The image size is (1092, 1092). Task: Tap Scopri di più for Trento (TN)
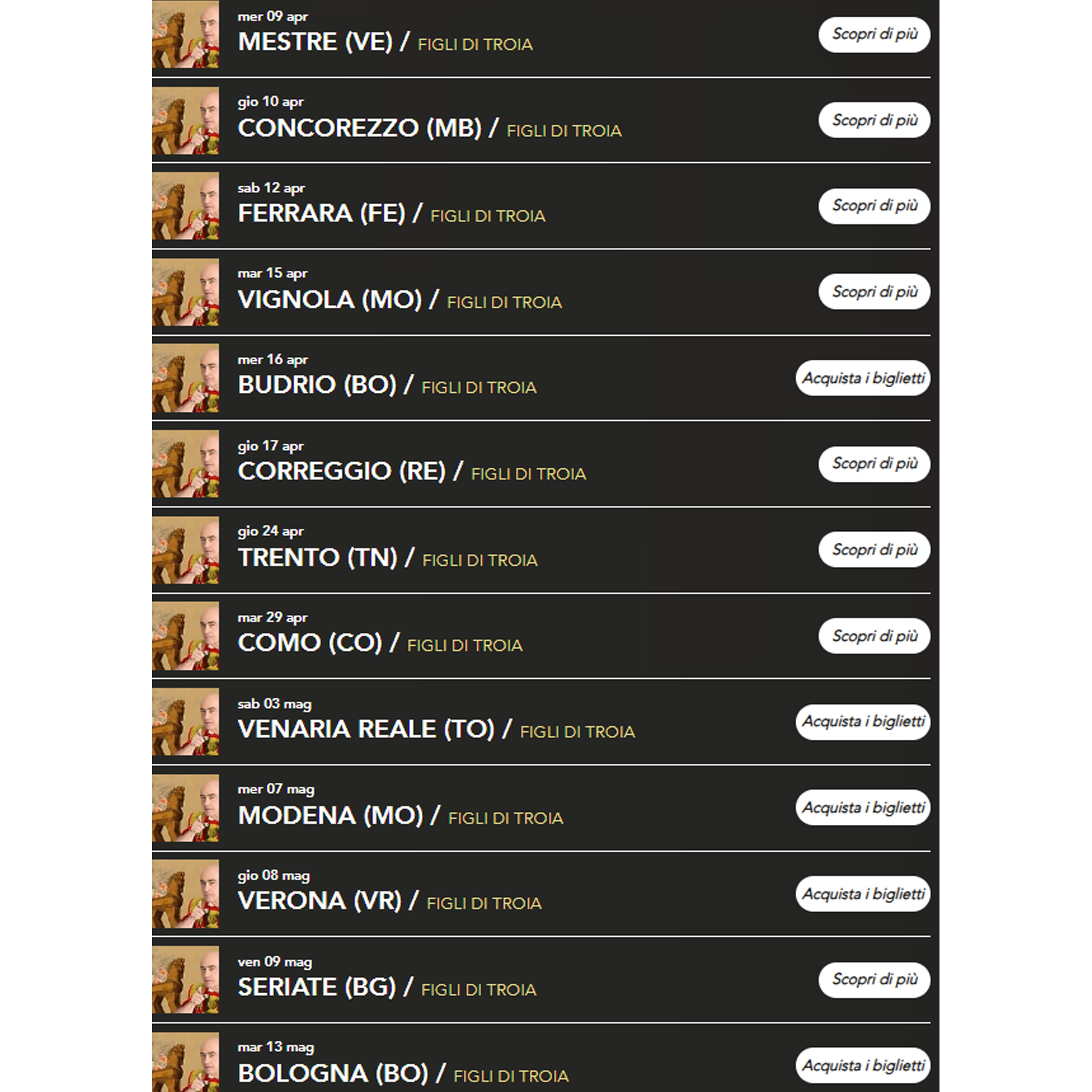click(874, 550)
